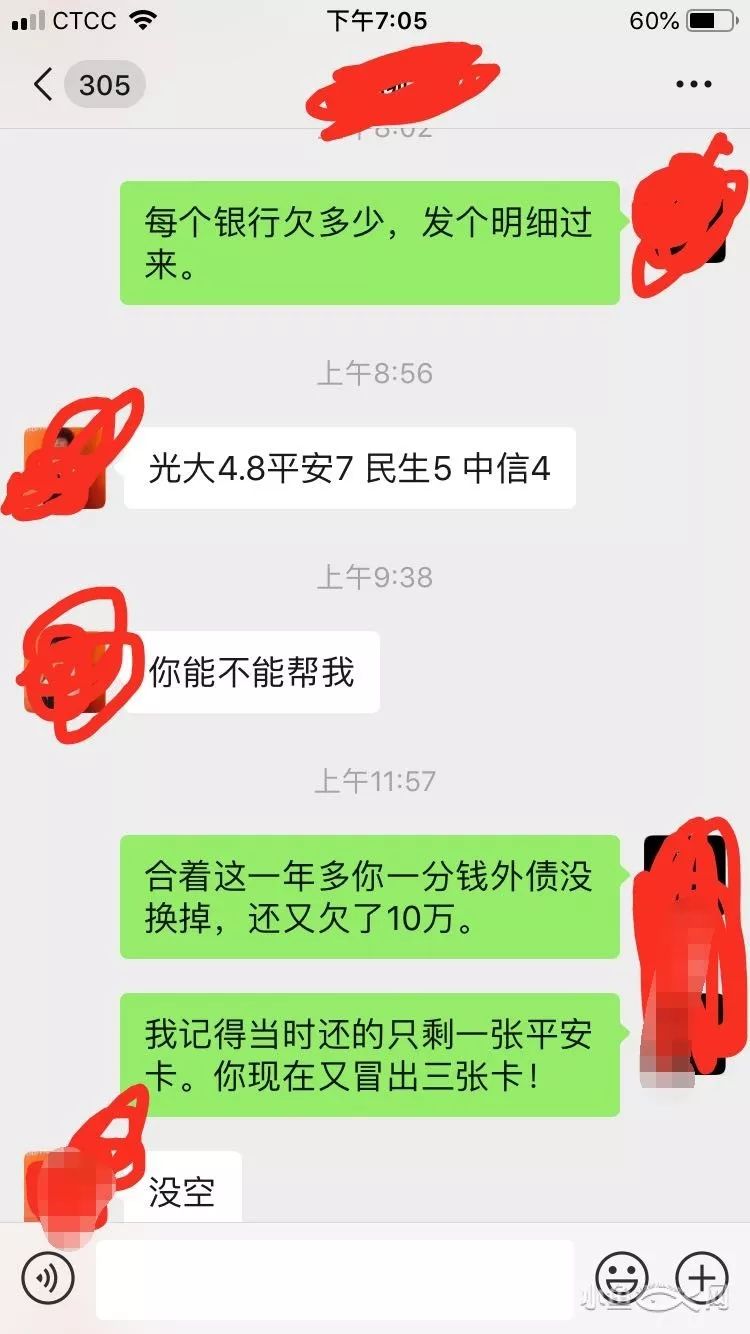Tap the message text field

coord(335,1278)
